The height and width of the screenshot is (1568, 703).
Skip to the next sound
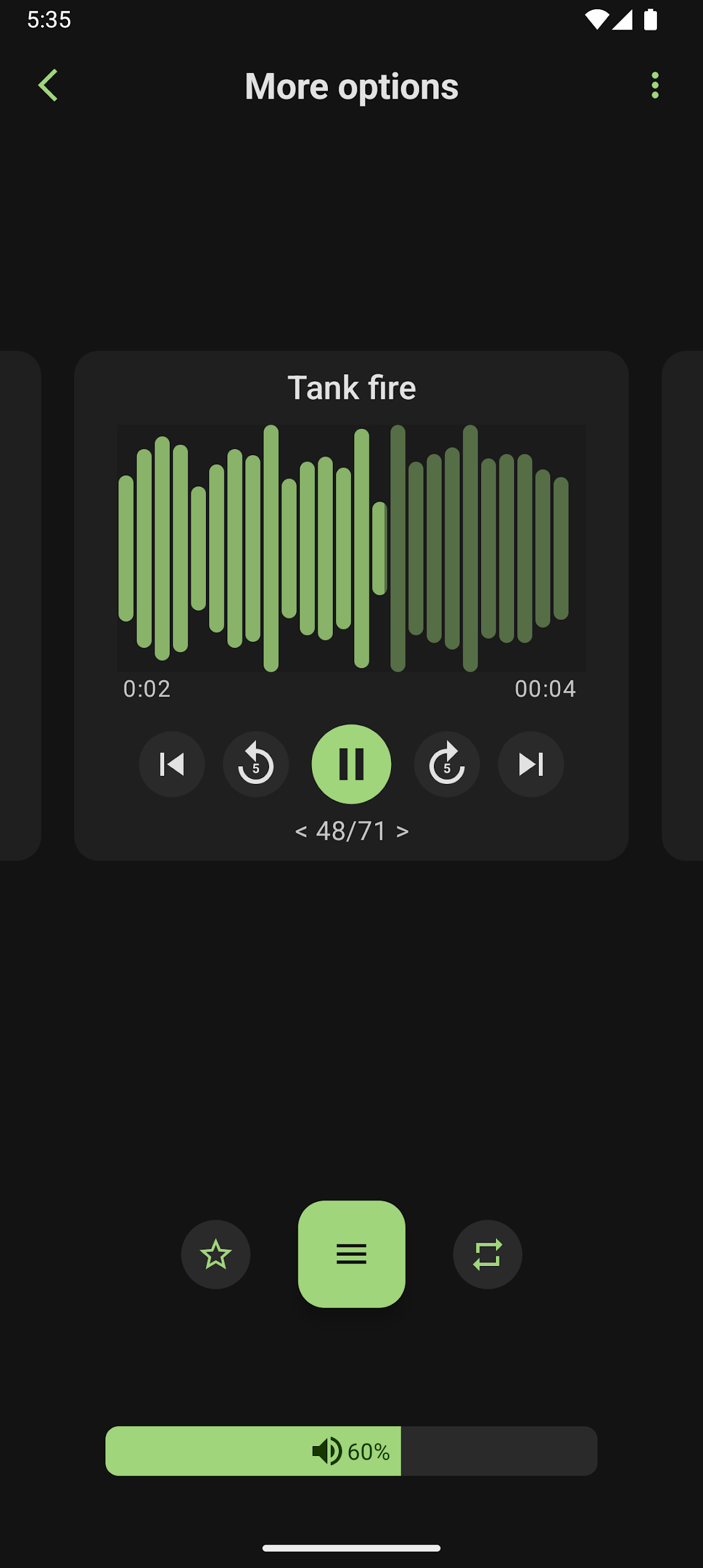(x=531, y=764)
